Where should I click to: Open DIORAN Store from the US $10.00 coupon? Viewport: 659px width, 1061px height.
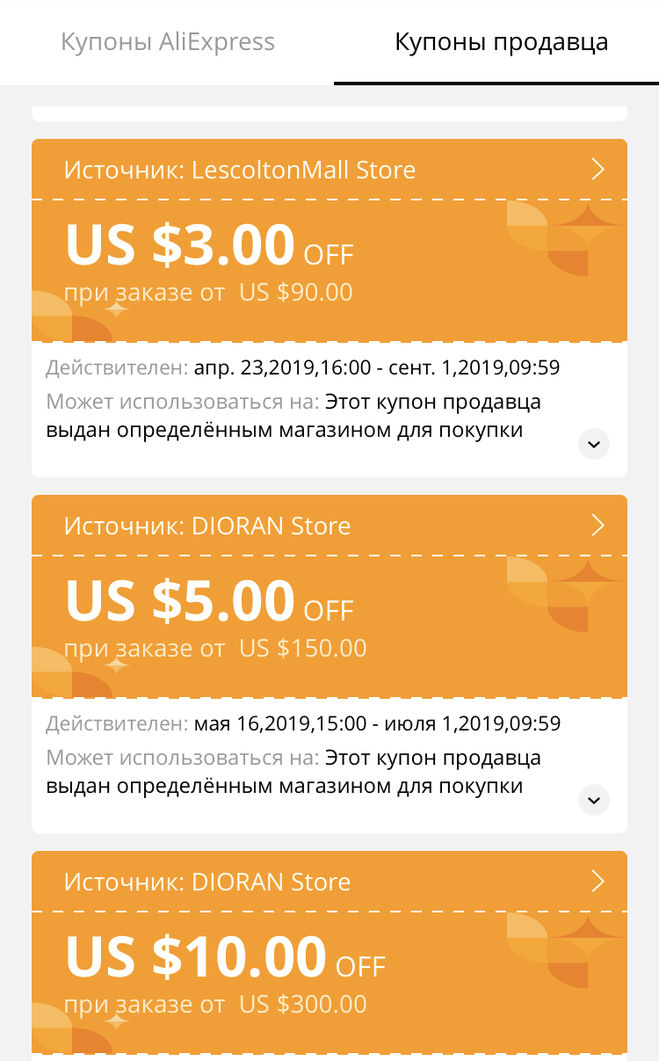[x=598, y=882]
